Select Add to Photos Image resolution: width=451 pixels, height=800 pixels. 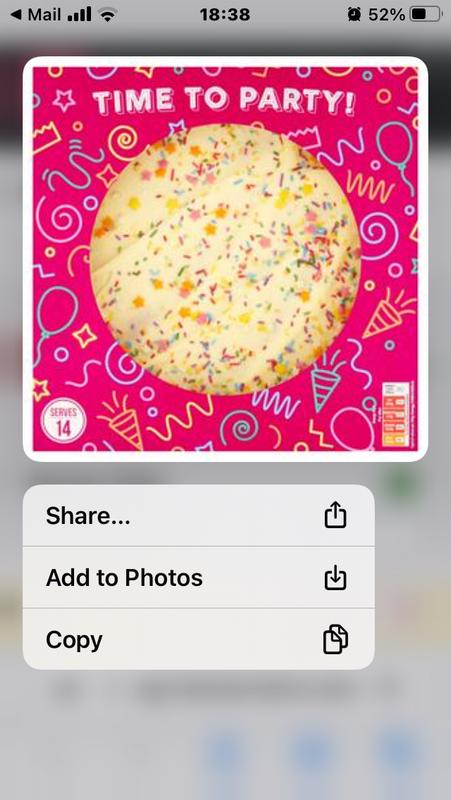coord(198,578)
